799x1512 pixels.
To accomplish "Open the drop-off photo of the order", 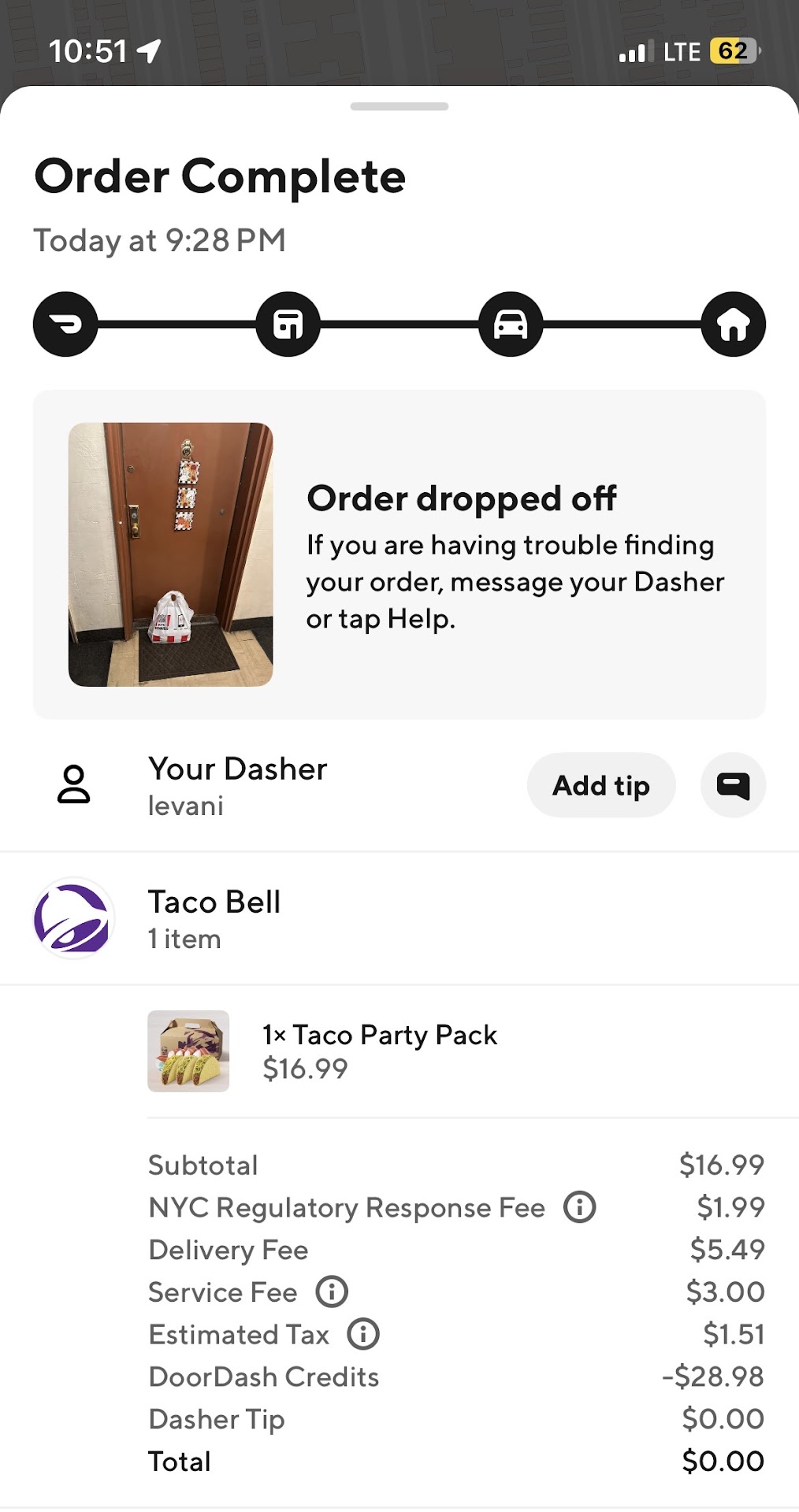I will [x=170, y=554].
